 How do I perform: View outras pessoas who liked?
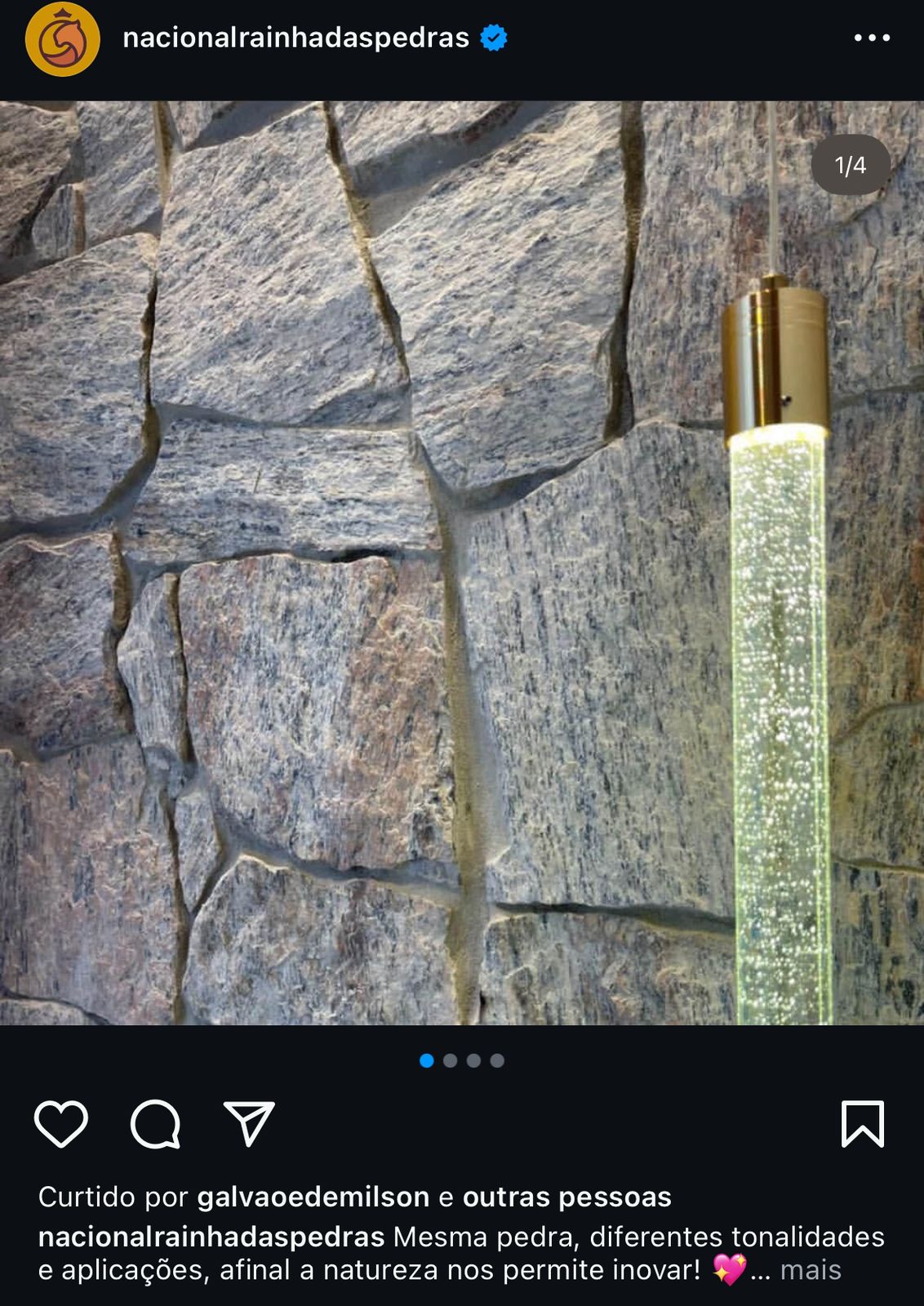pyautogui.click(x=566, y=1197)
